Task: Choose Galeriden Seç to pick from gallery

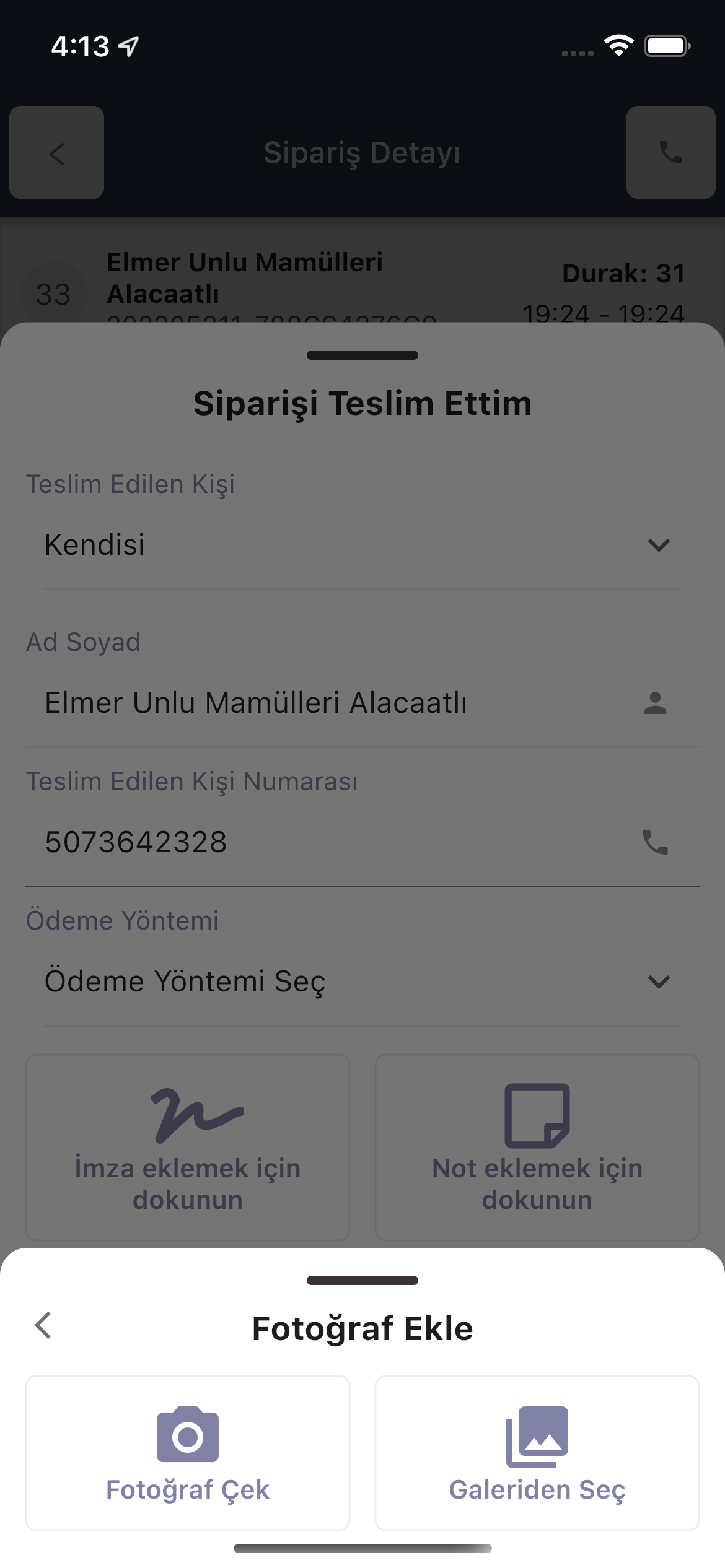Action: 537,1453
